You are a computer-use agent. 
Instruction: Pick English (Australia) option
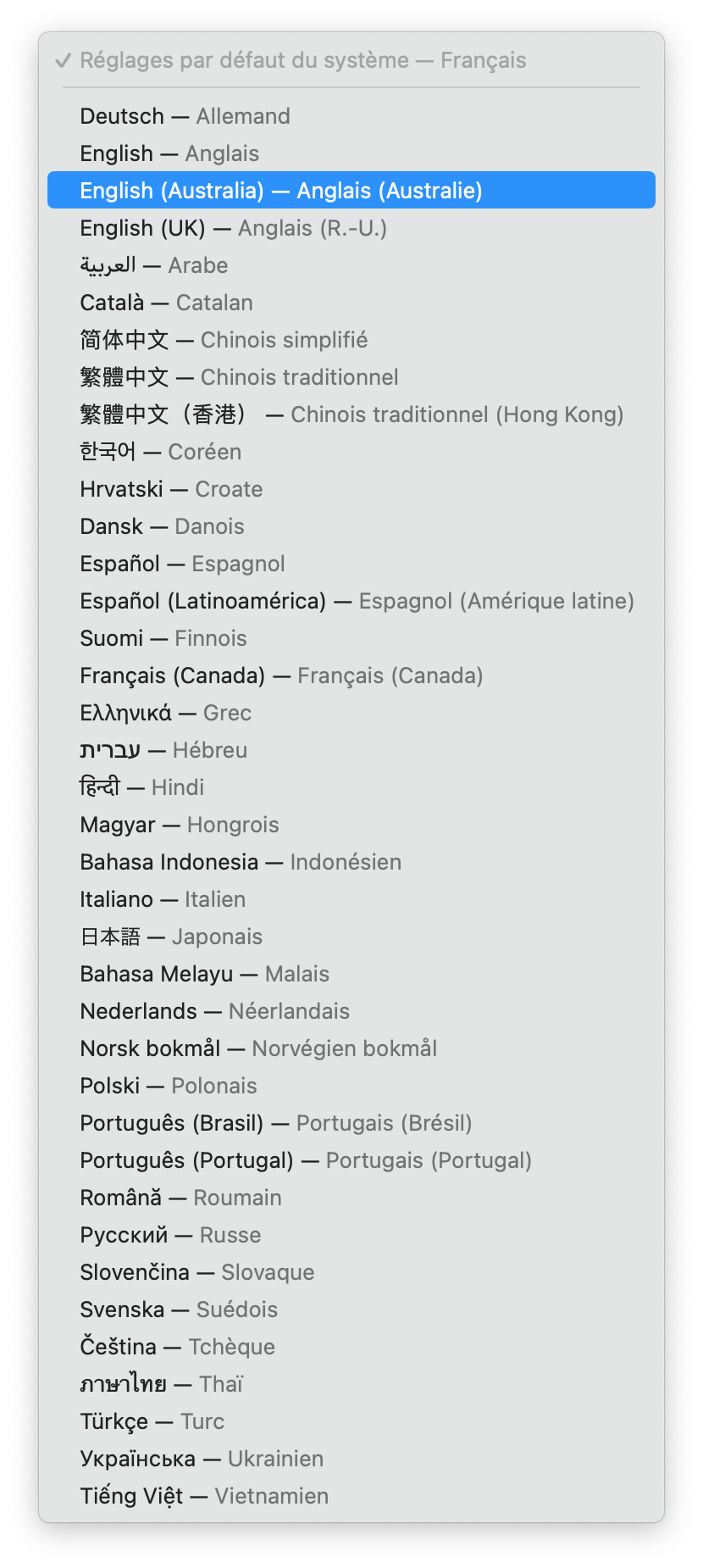(x=351, y=191)
